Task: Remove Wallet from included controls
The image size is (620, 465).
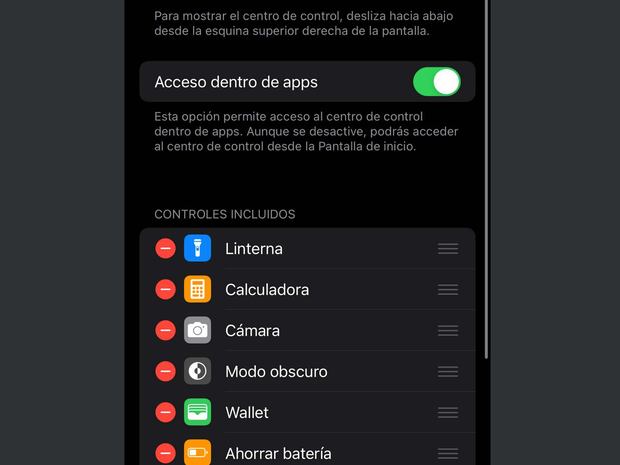Action: [165, 413]
